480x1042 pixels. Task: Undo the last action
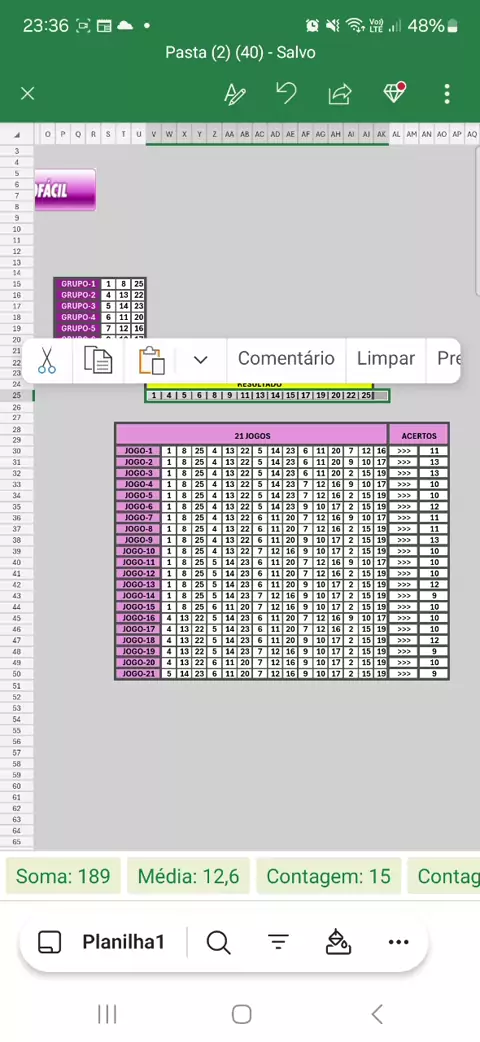[x=287, y=93]
